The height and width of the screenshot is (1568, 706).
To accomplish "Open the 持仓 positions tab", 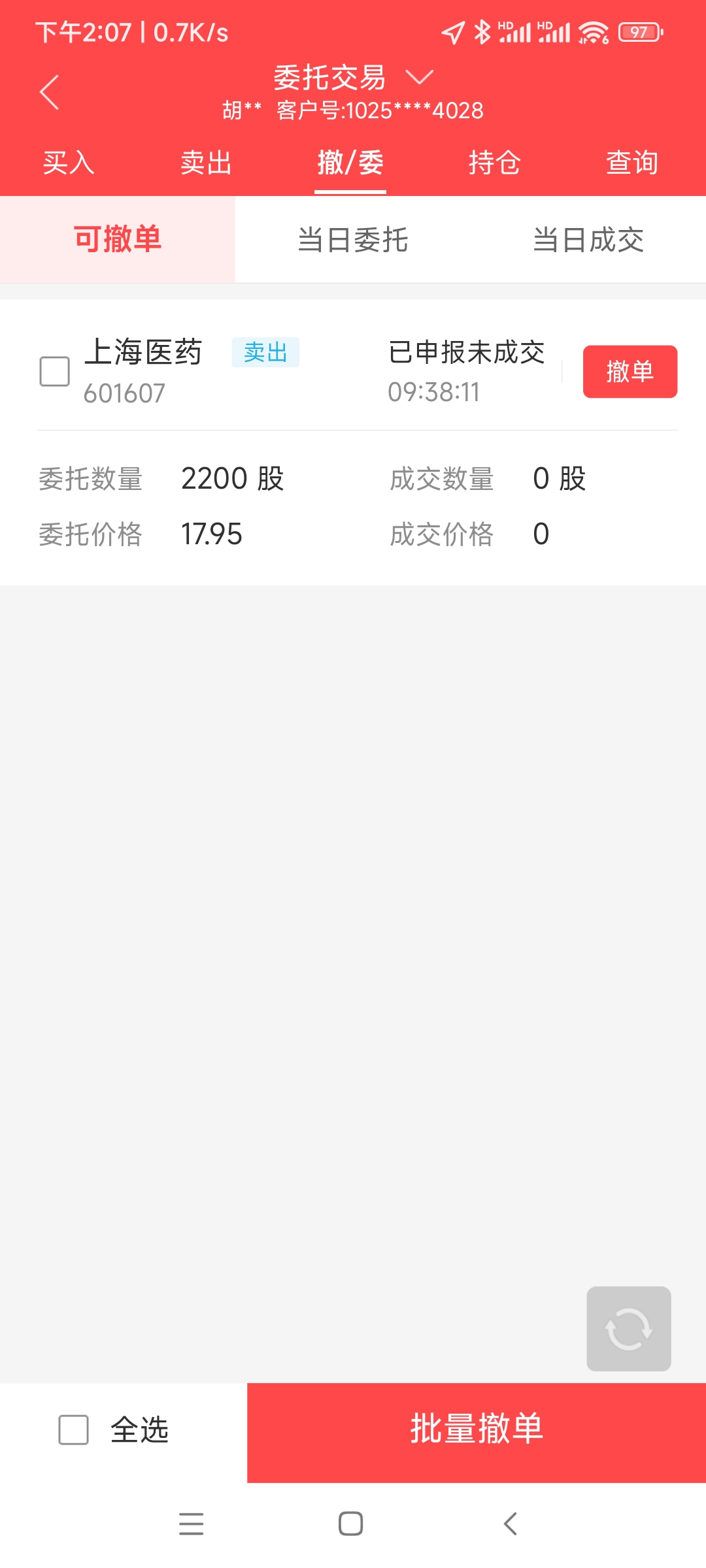I will tap(494, 163).
